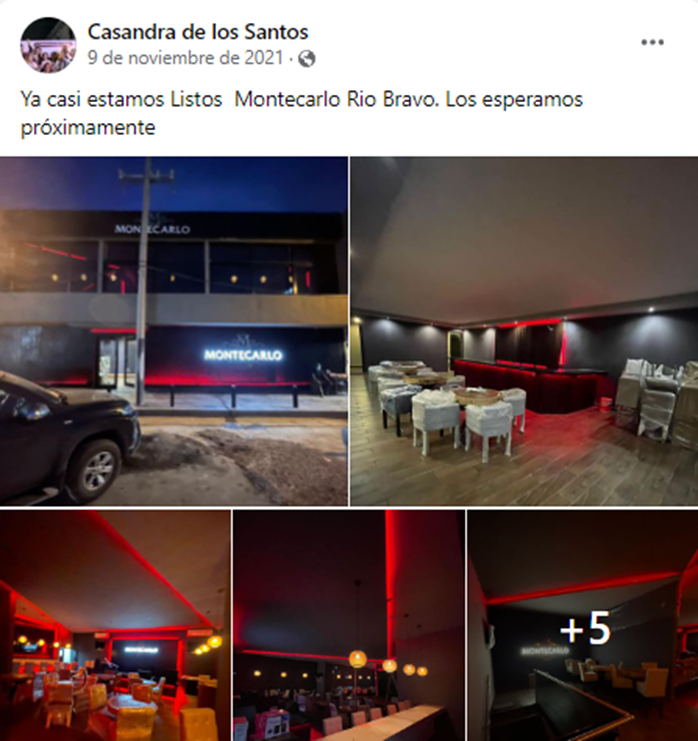
Task: Open the Montecarlo building exterior photo
Action: [174, 330]
